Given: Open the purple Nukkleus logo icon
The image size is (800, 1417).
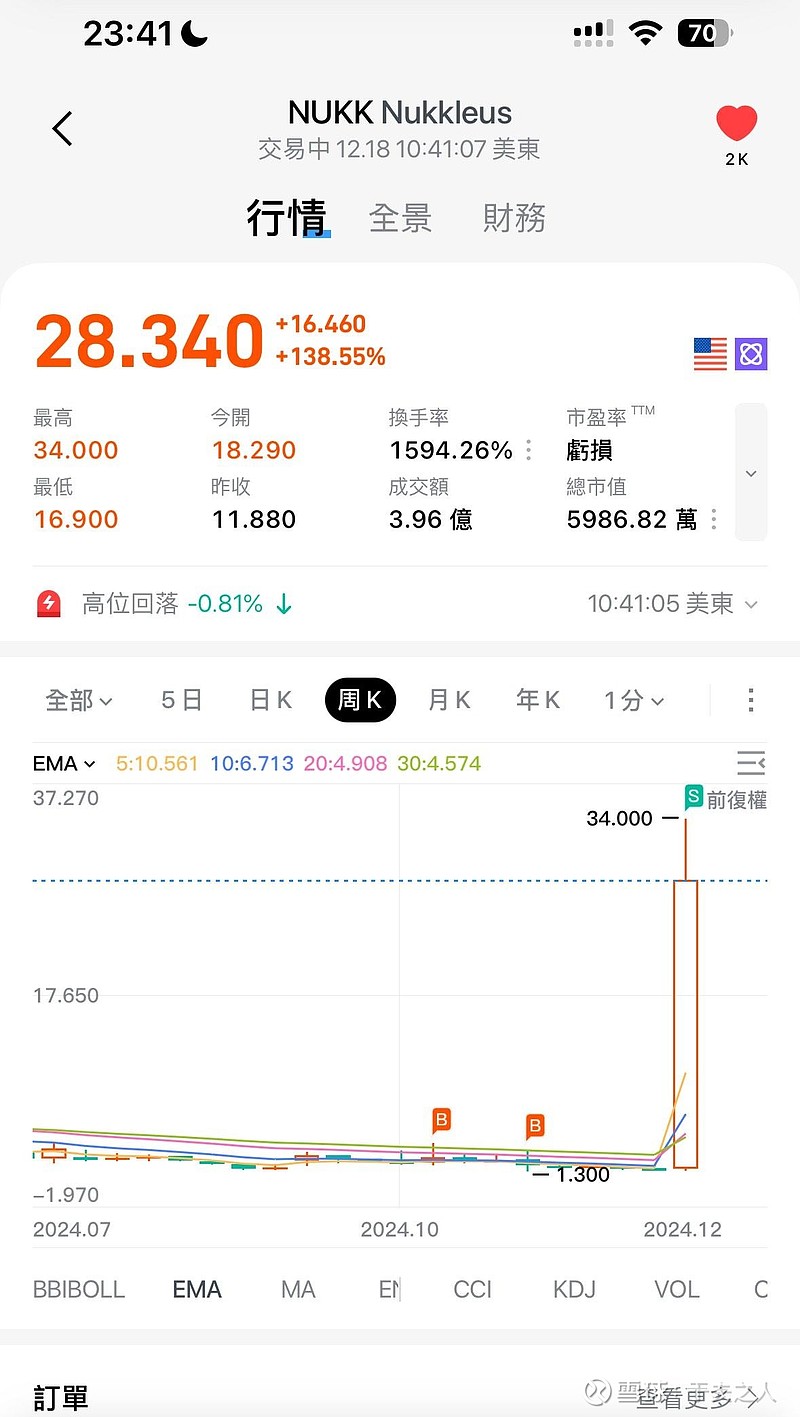Looking at the screenshot, I should click(x=751, y=354).
